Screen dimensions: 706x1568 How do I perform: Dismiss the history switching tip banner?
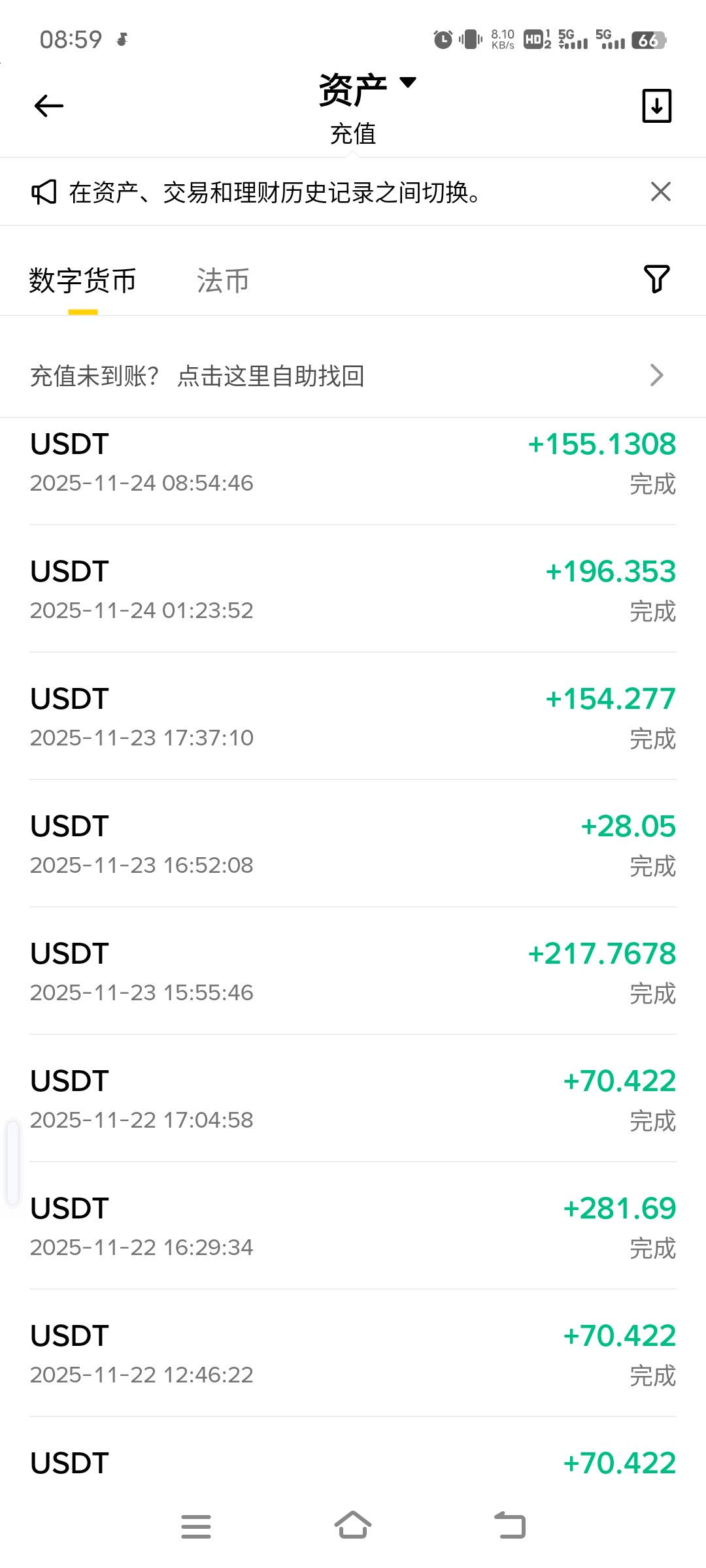(x=660, y=192)
